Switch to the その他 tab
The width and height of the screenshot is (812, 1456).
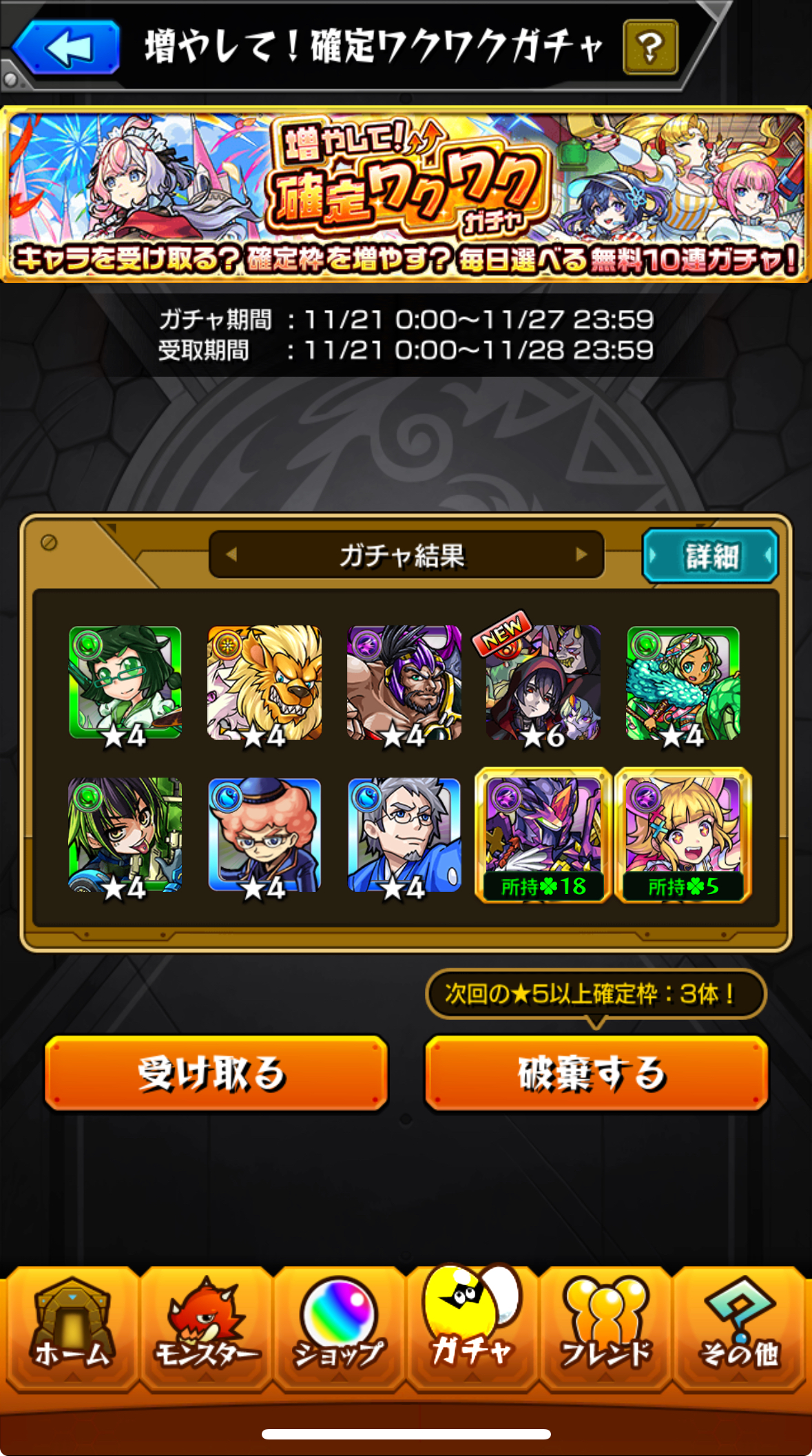coord(739,1326)
